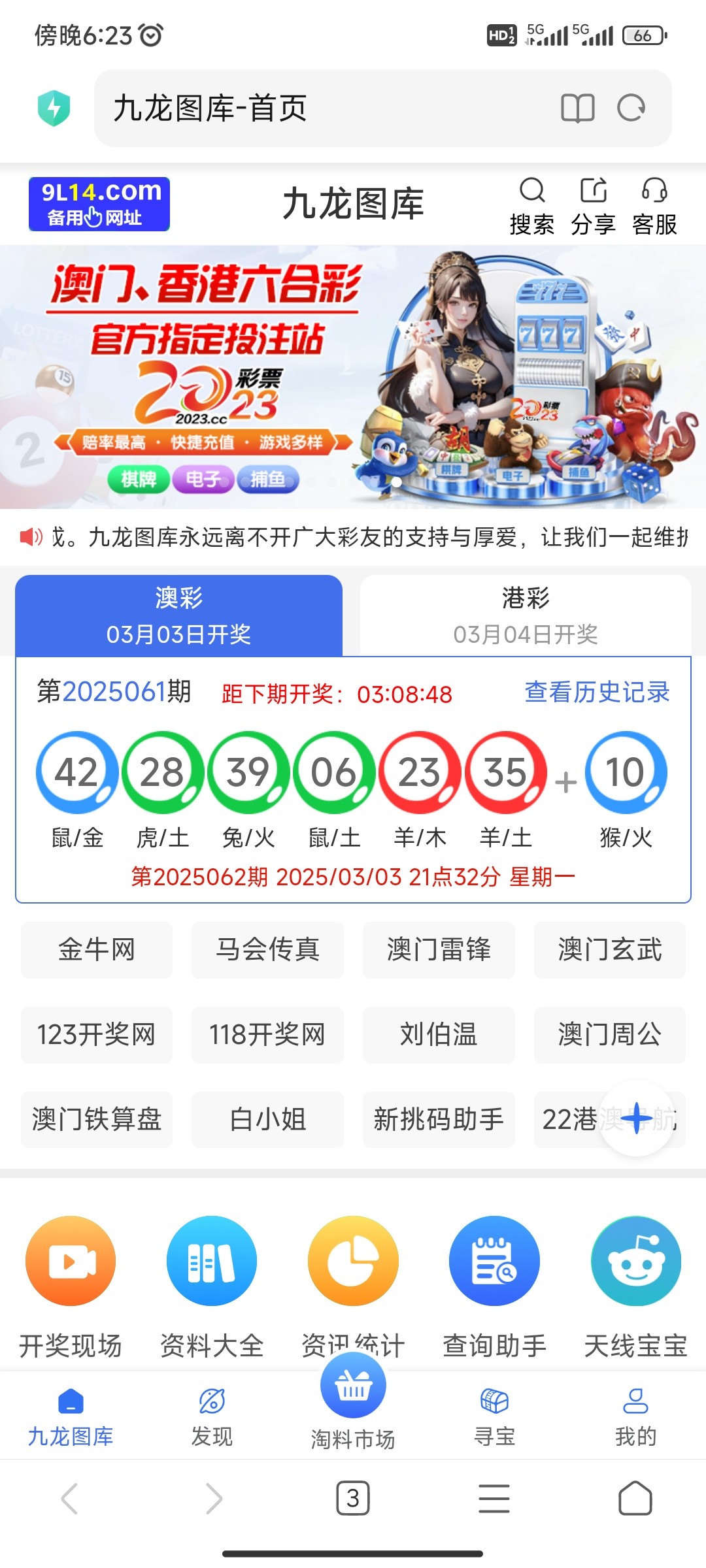
Task: Open the browser tabs switcher showing 3
Action: (x=353, y=1498)
